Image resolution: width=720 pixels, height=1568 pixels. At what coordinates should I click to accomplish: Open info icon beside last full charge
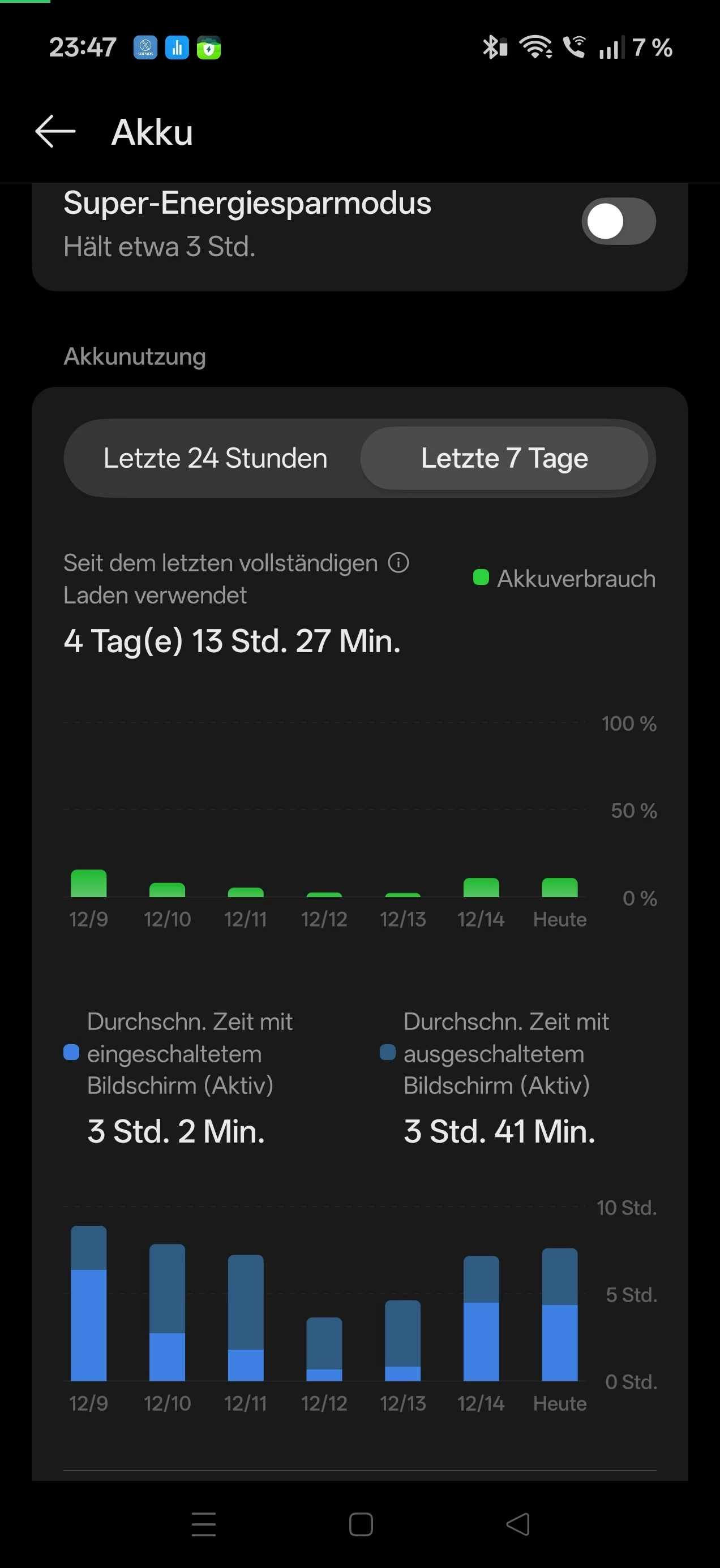tap(398, 562)
